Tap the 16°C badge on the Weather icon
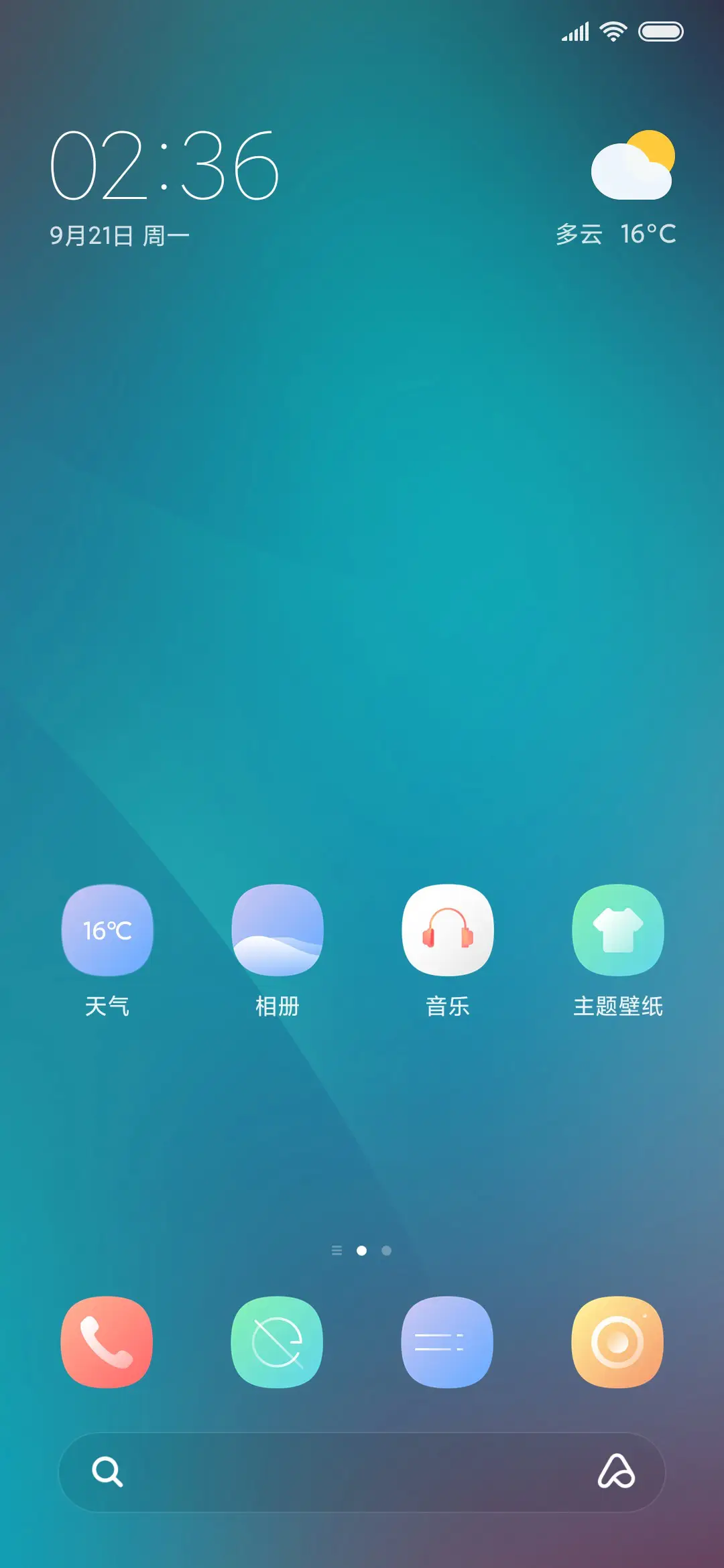The height and width of the screenshot is (1568, 724). click(x=107, y=929)
